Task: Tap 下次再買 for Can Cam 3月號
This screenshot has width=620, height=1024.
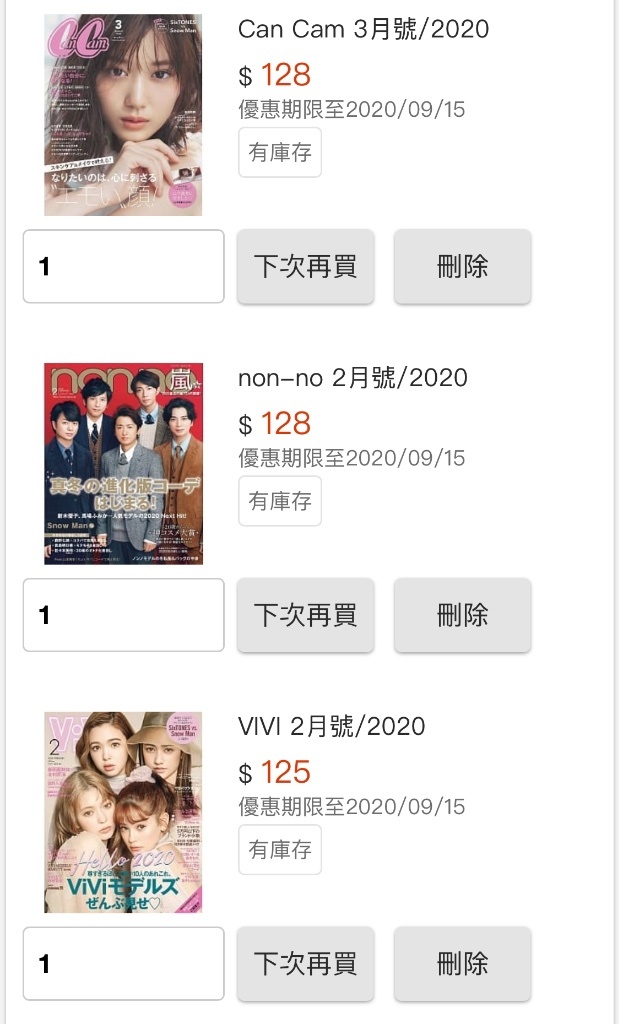Action: 305,266
